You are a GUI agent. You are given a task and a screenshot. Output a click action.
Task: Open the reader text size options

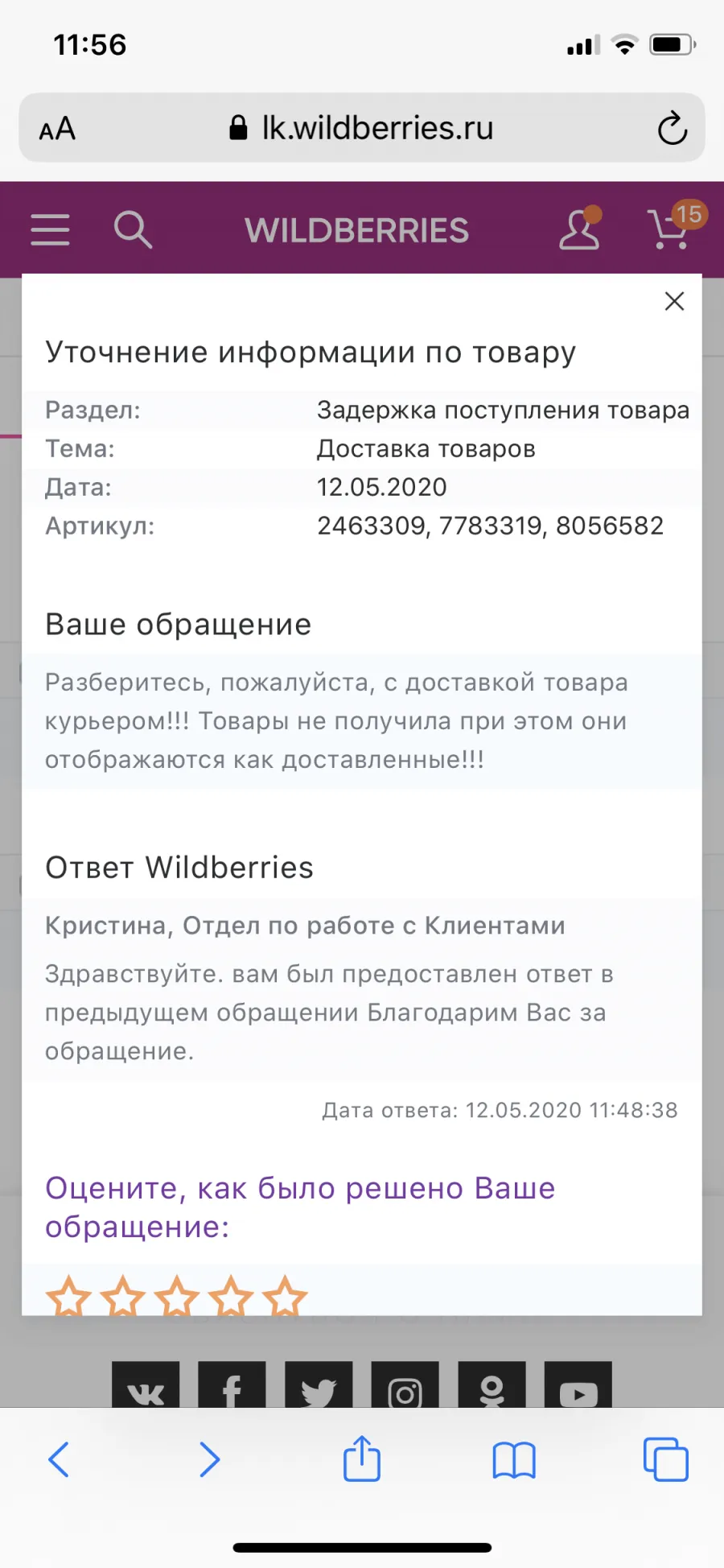pyautogui.click(x=57, y=129)
